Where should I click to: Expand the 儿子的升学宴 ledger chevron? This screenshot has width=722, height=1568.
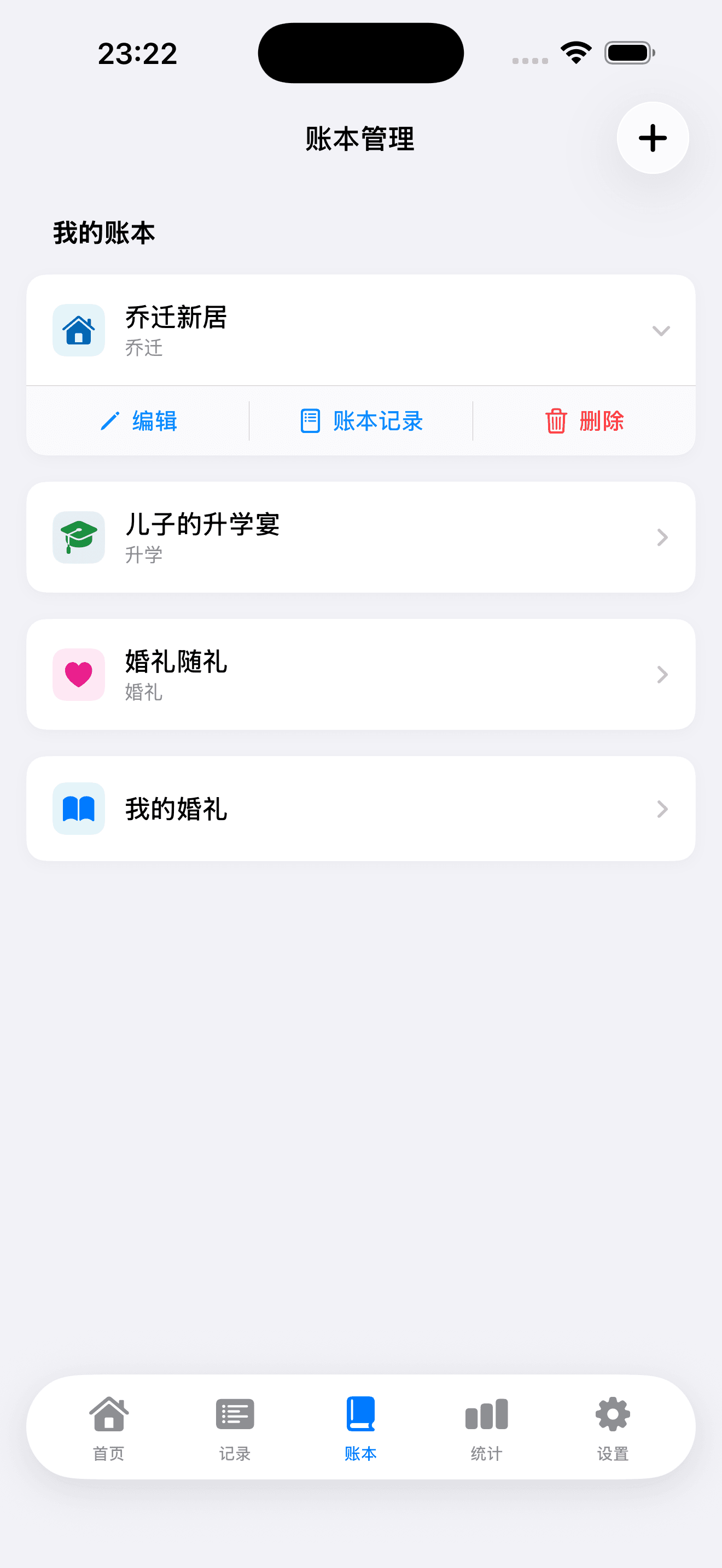pyautogui.click(x=661, y=537)
